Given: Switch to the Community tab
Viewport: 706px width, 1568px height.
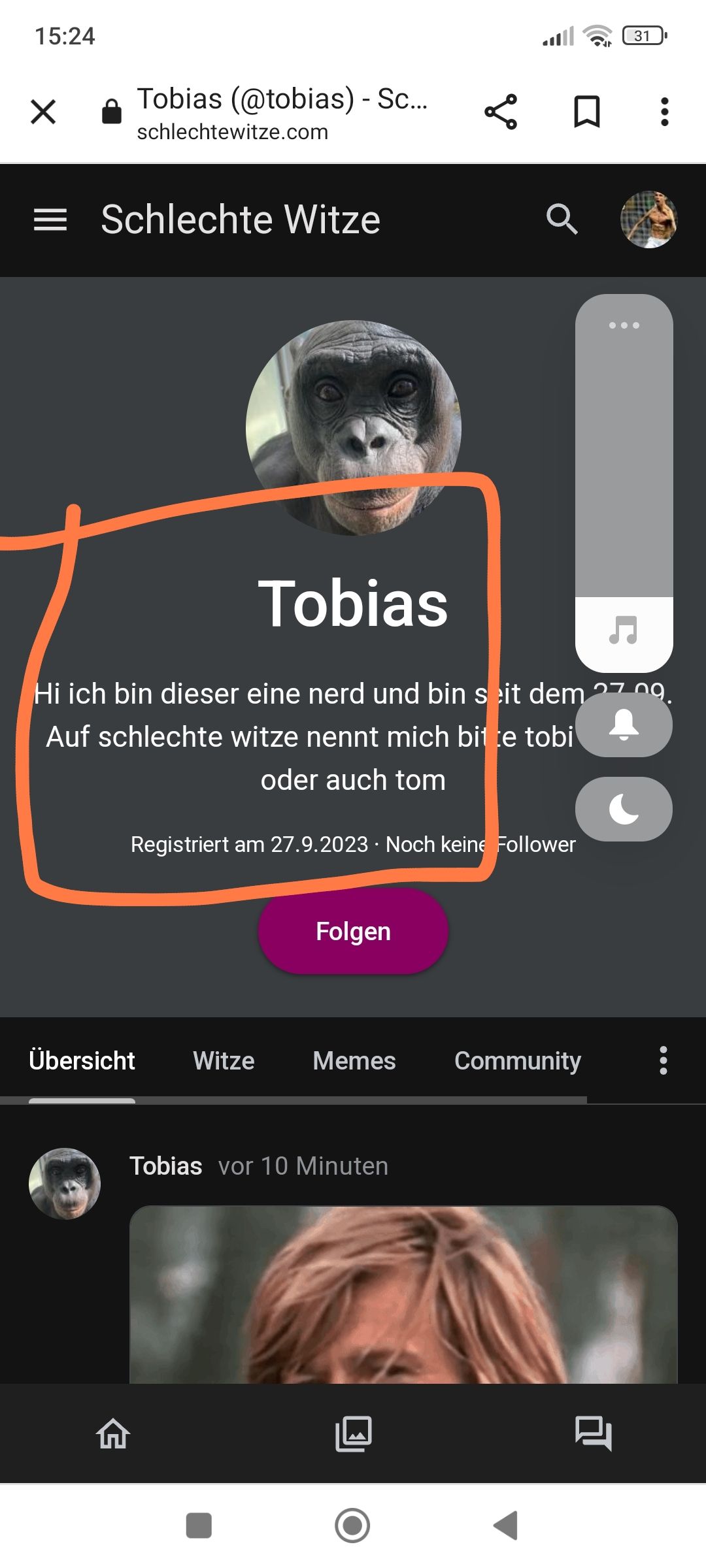Looking at the screenshot, I should point(517,1061).
